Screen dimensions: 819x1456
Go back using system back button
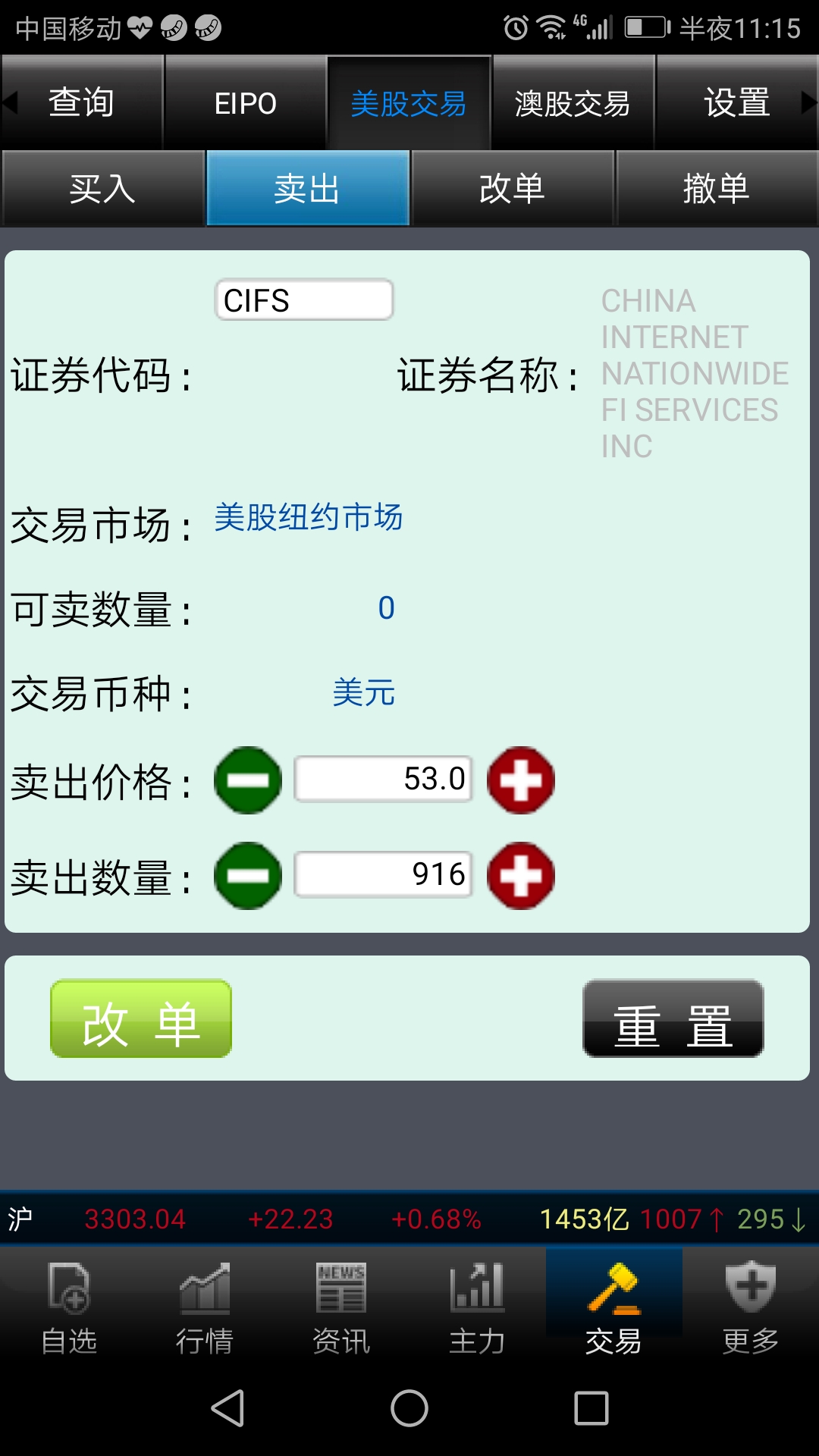(227, 1408)
